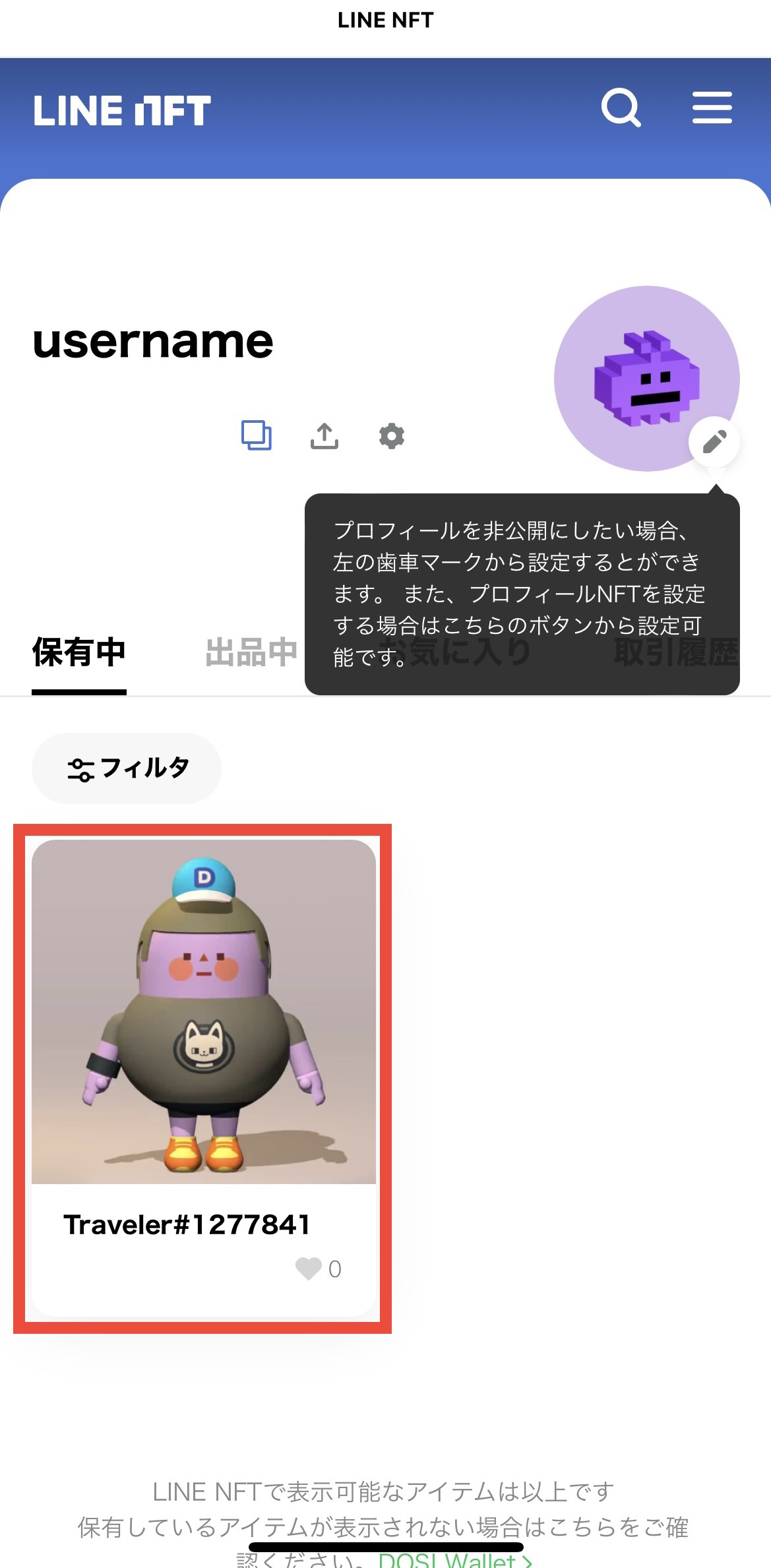
Task: Share the profile using the upload icon
Action: 324,435
